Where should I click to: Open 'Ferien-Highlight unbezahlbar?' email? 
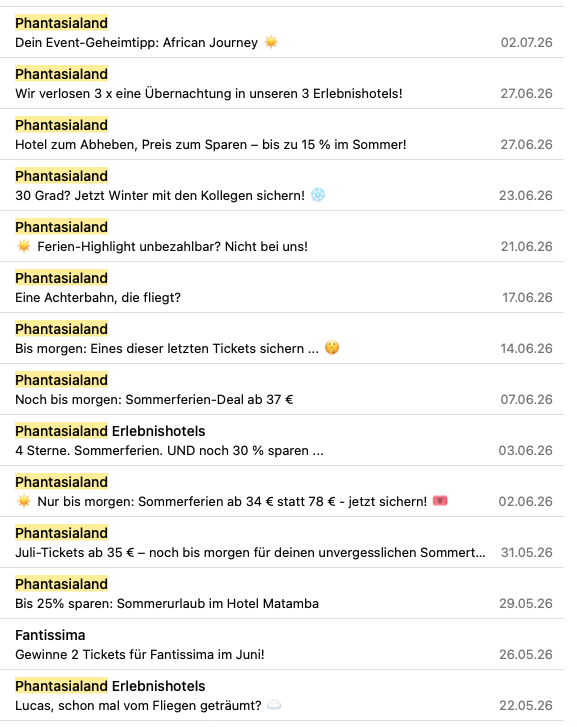tap(282, 236)
